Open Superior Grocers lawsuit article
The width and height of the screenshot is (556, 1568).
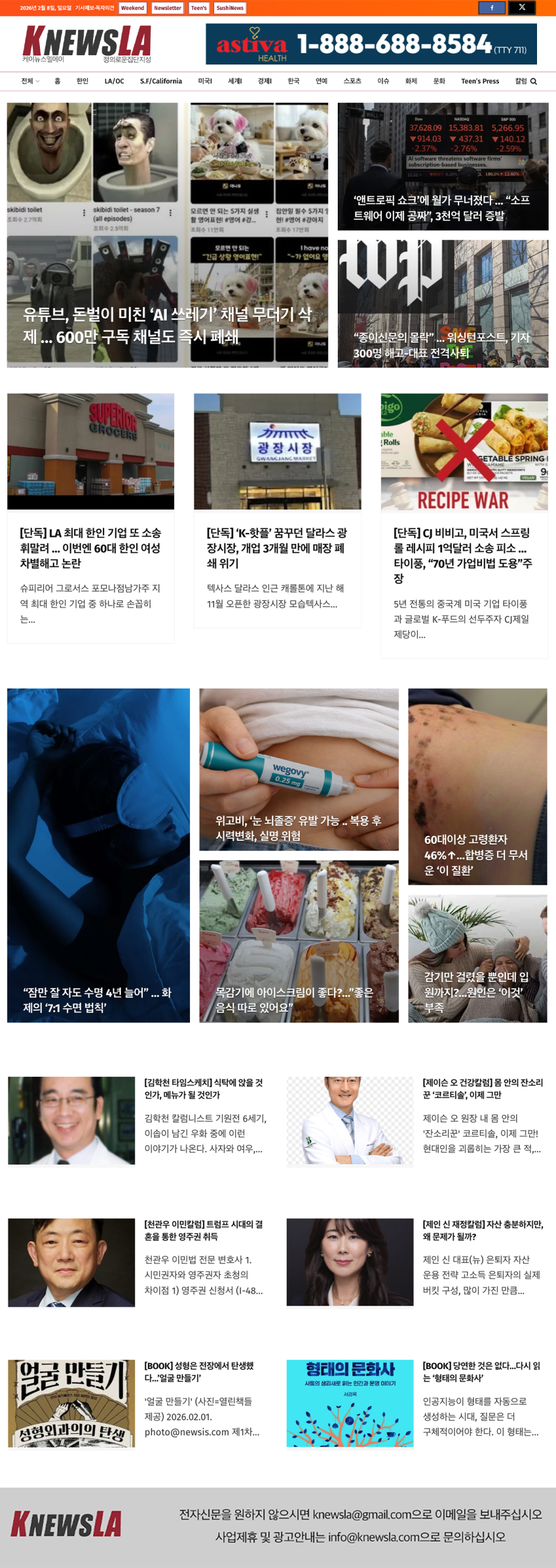90,548
